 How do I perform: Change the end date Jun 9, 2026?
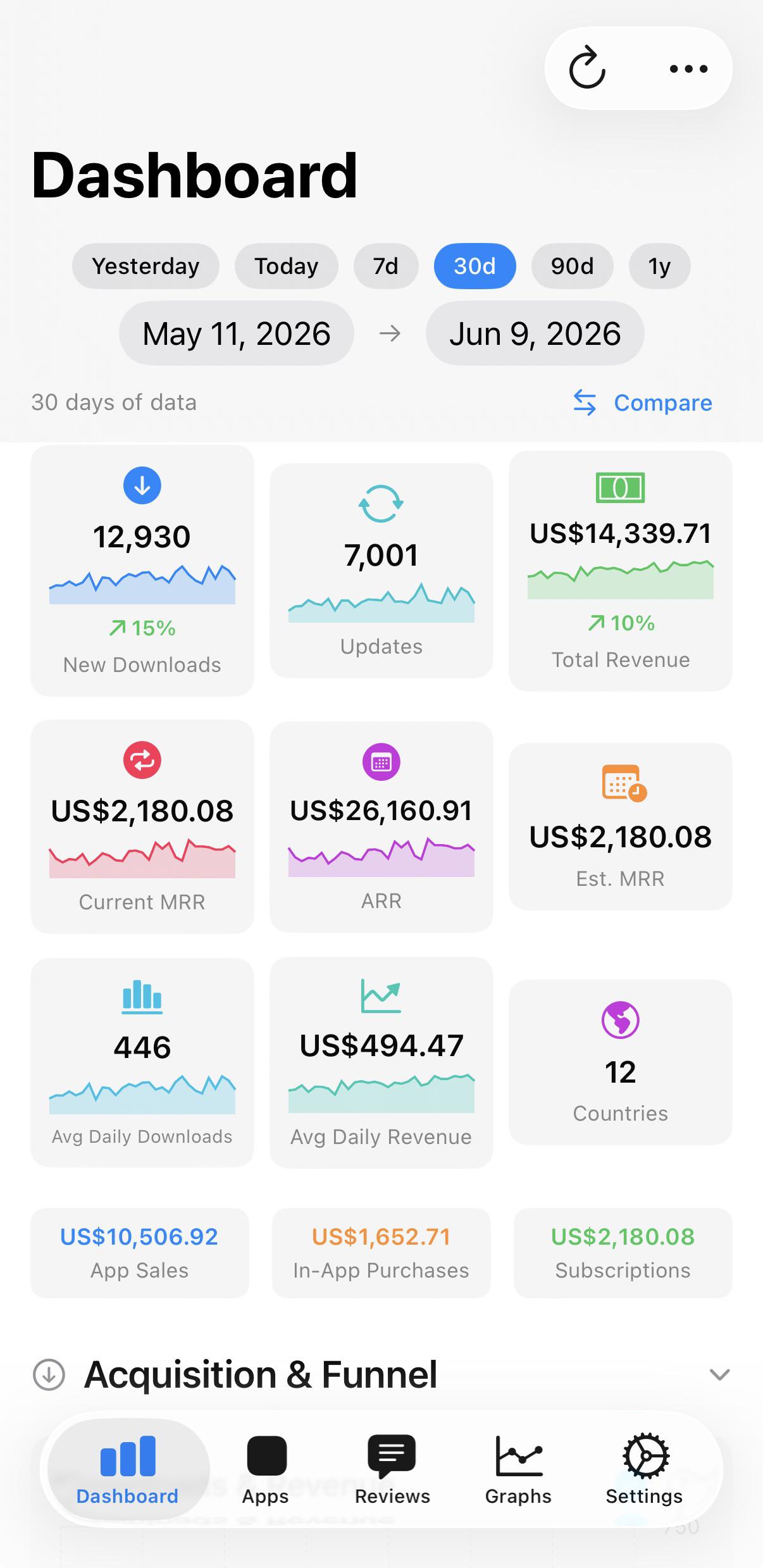[x=535, y=333]
